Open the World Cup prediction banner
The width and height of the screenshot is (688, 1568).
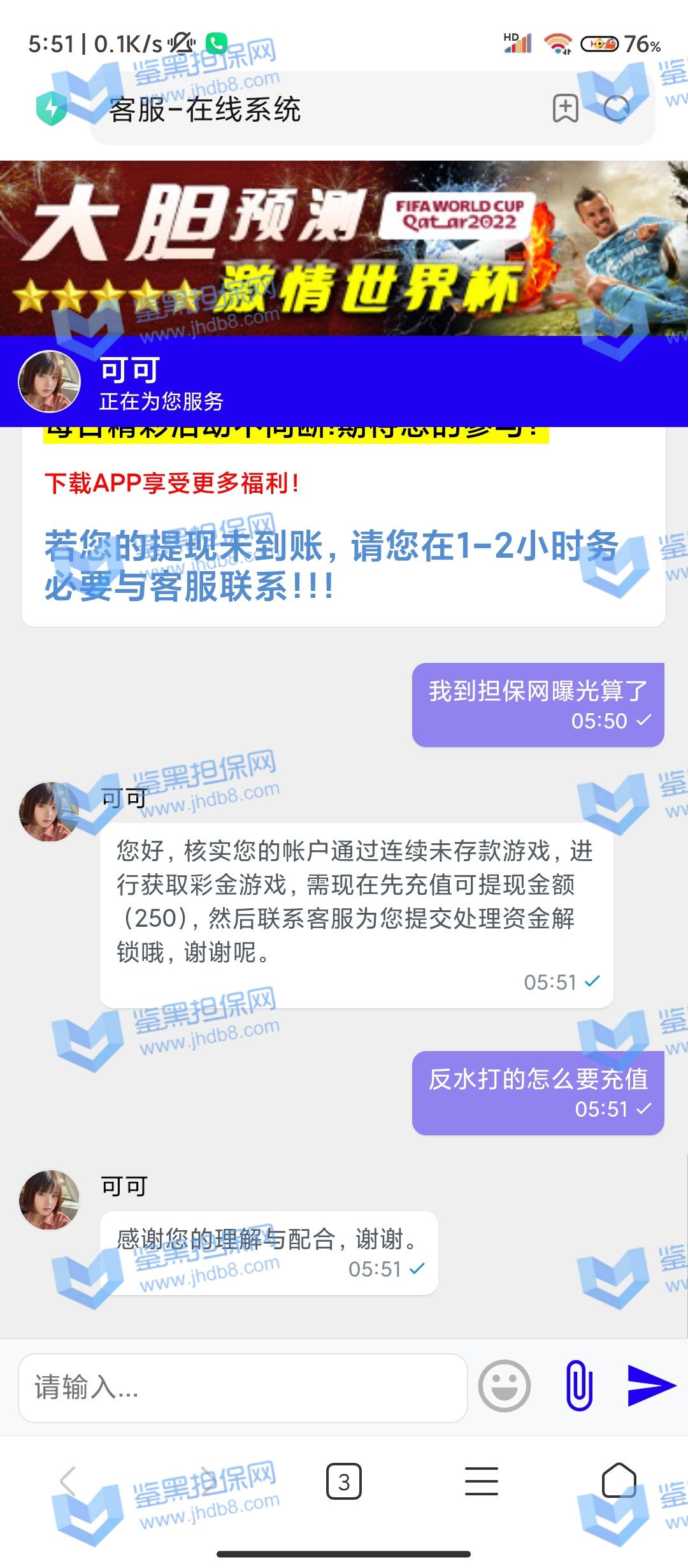(344, 248)
